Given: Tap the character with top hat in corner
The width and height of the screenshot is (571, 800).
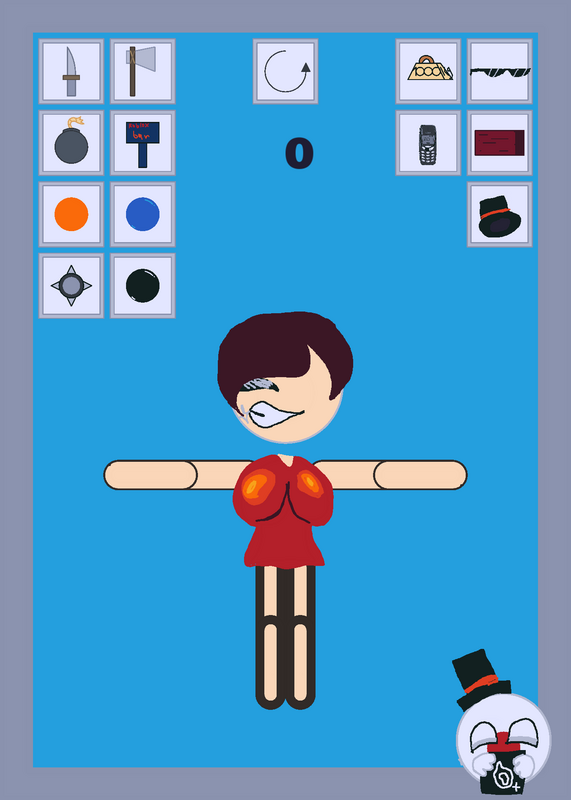Looking at the screenshot, I should (503, 724).
